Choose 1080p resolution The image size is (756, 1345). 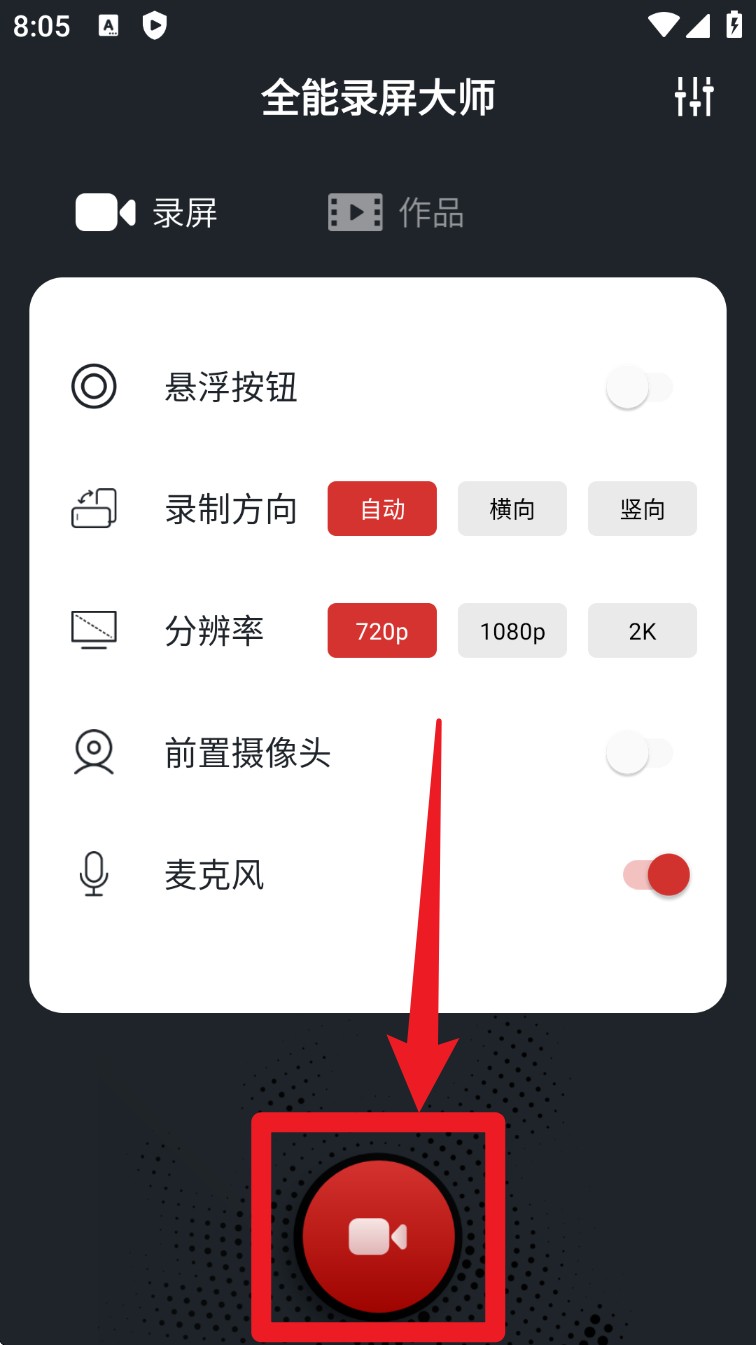pos(512,631)
